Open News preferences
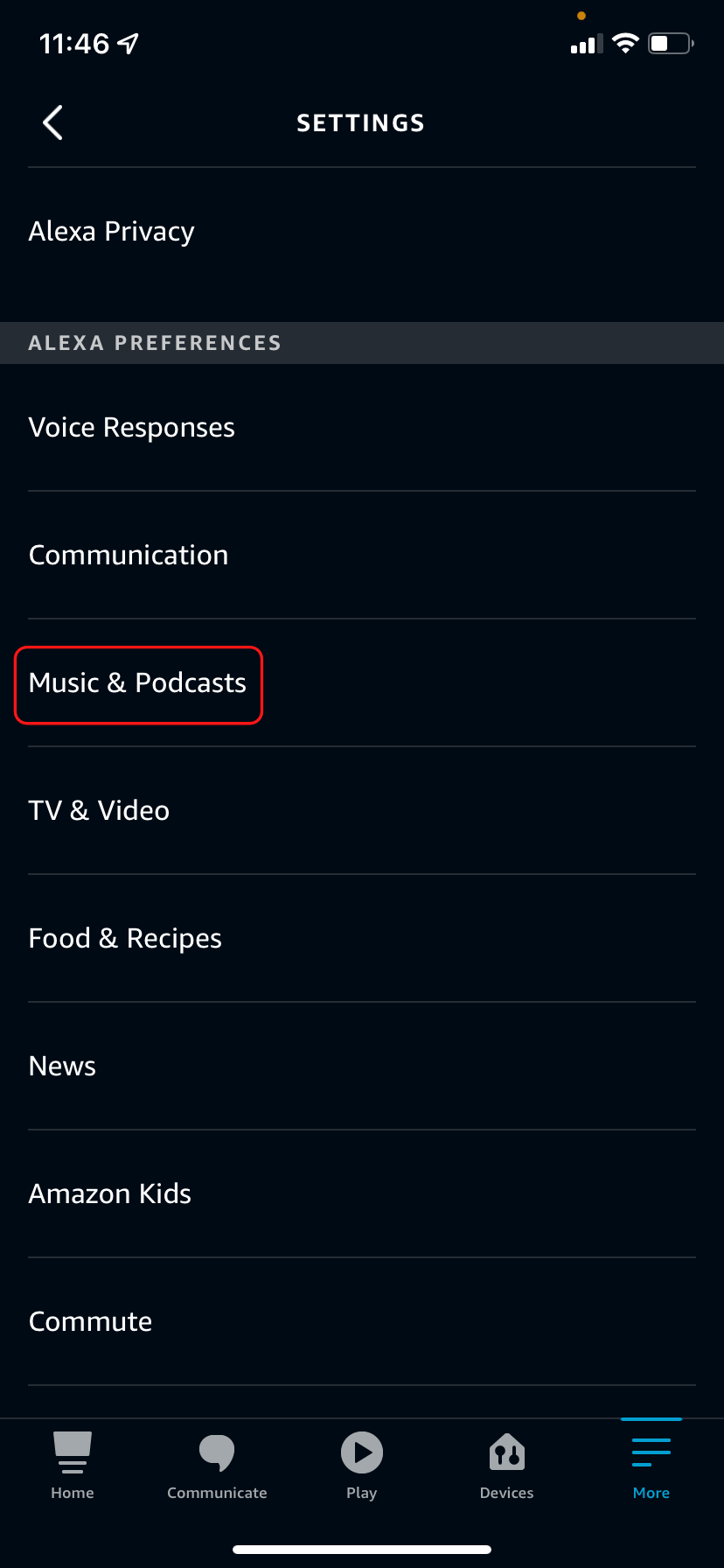This screenshot has height=1568, width=724. (x=362, y=1066)
